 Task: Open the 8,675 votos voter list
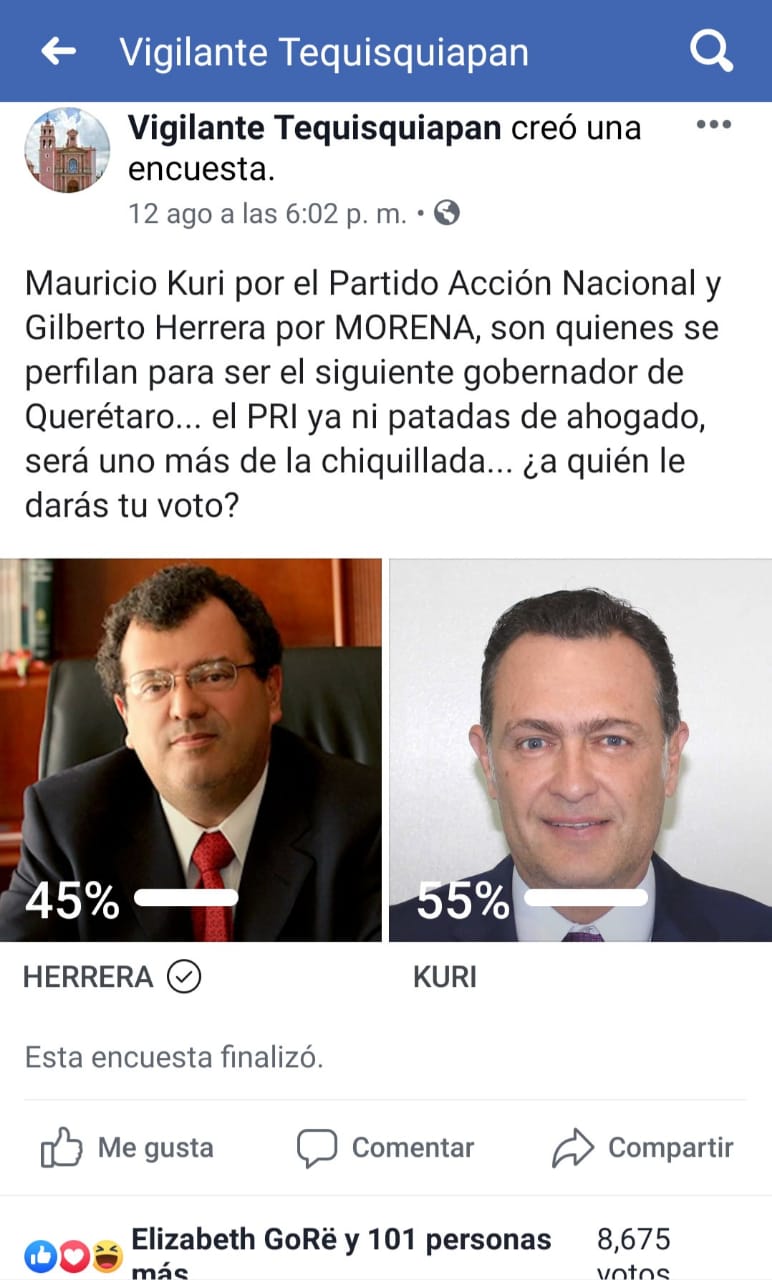coord(633,1252)
